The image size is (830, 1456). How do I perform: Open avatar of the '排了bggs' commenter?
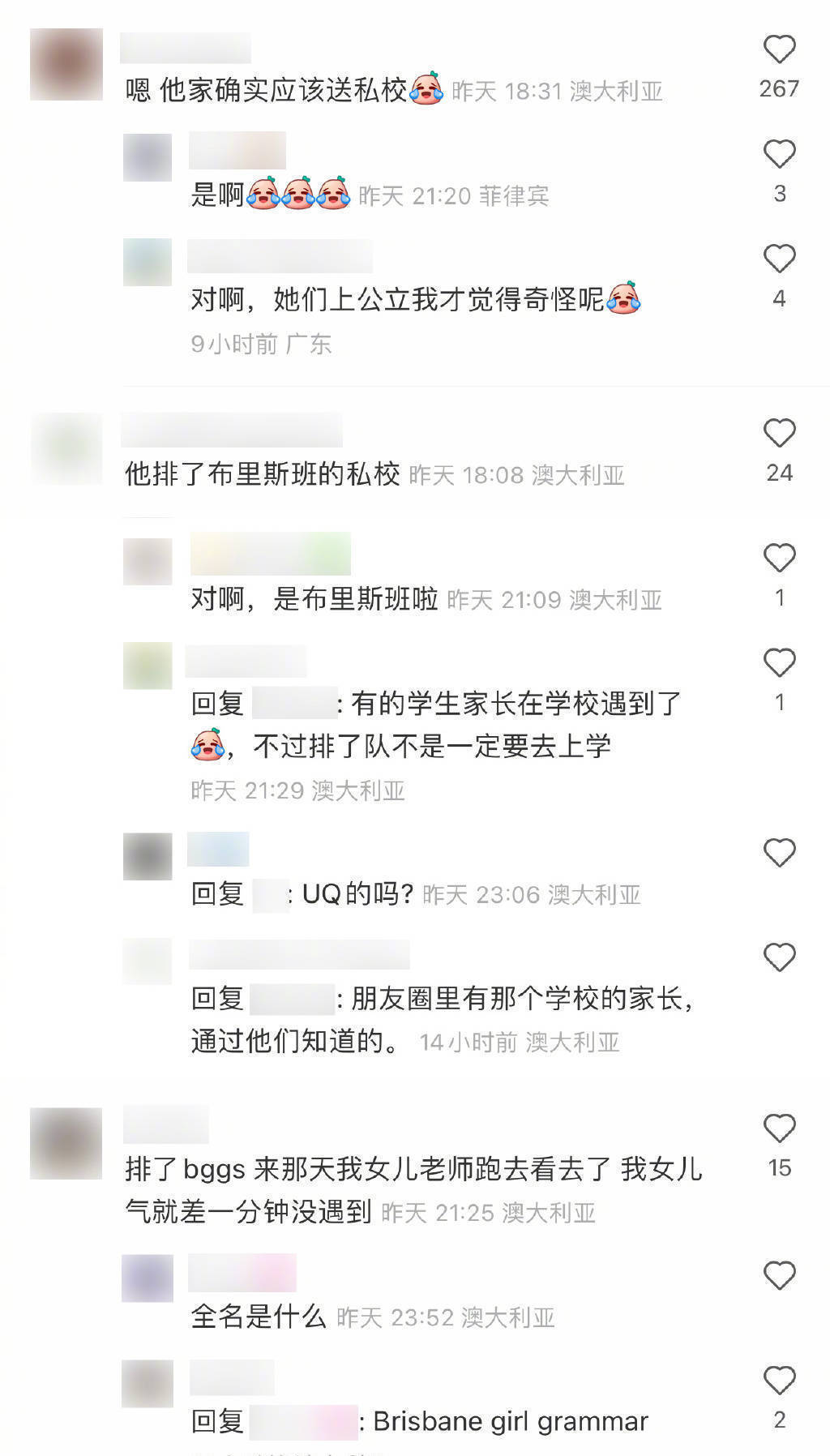(66, 1143)
